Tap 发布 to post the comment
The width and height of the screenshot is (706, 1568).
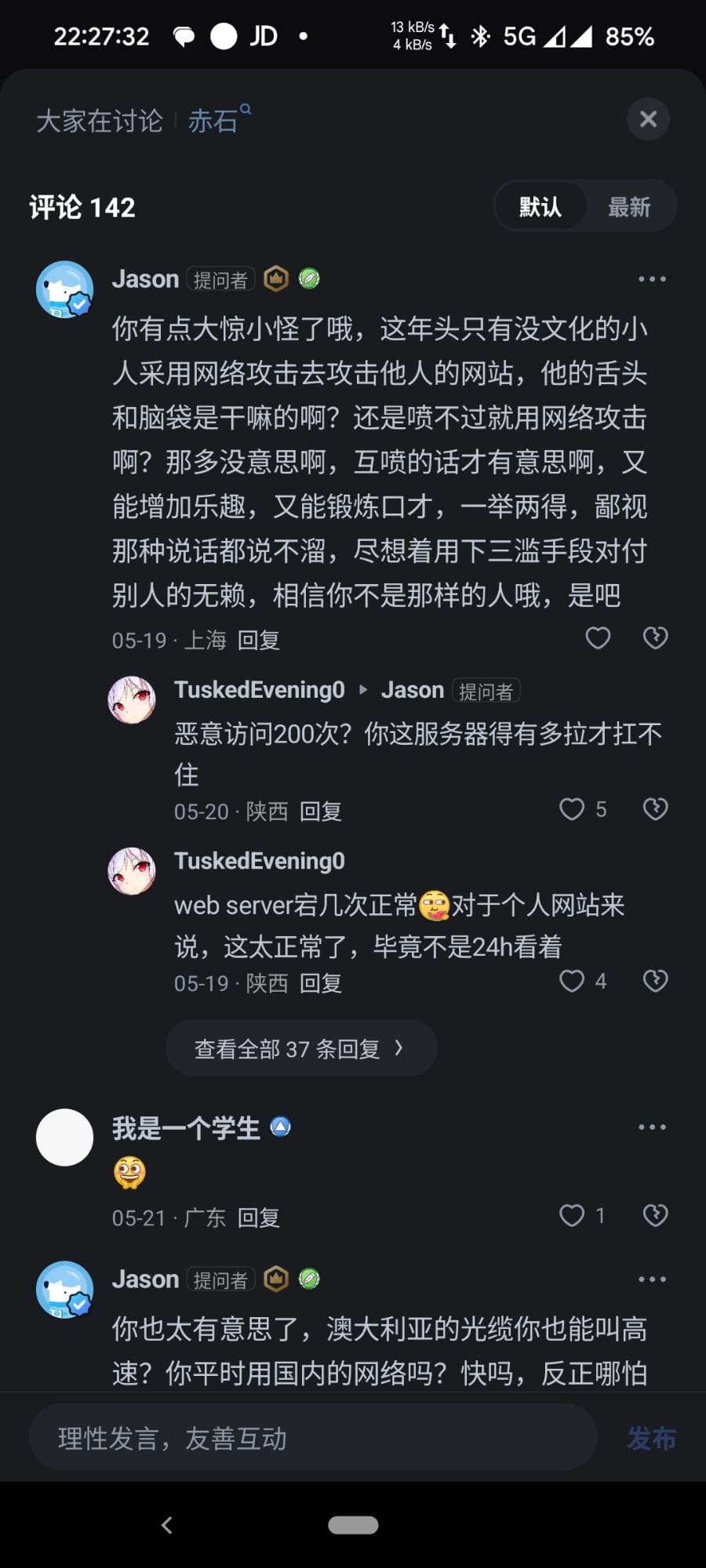tap(651, 1439)
